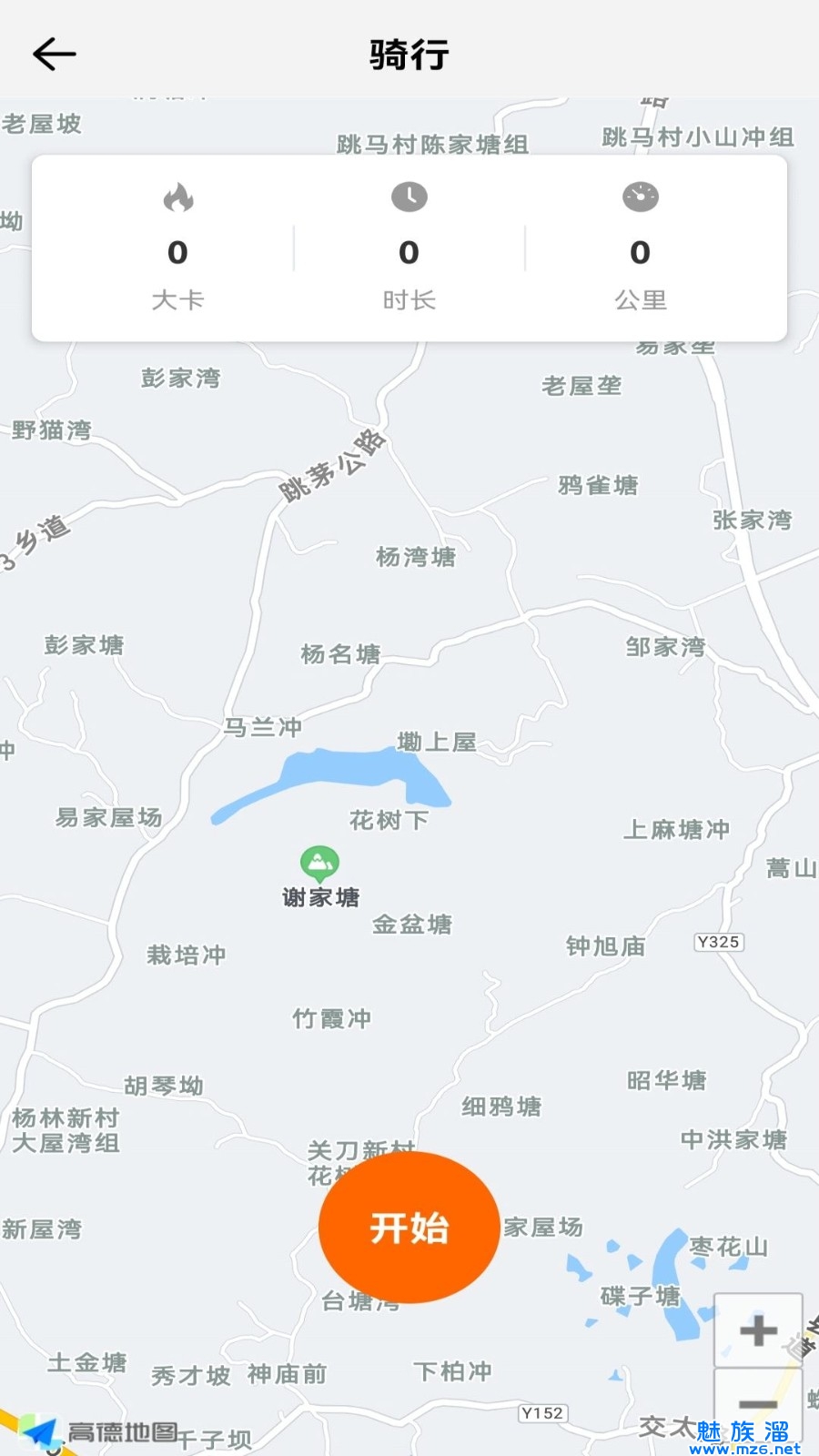
Task: Go back from the 骑行 screen
Action: (54, 55)
